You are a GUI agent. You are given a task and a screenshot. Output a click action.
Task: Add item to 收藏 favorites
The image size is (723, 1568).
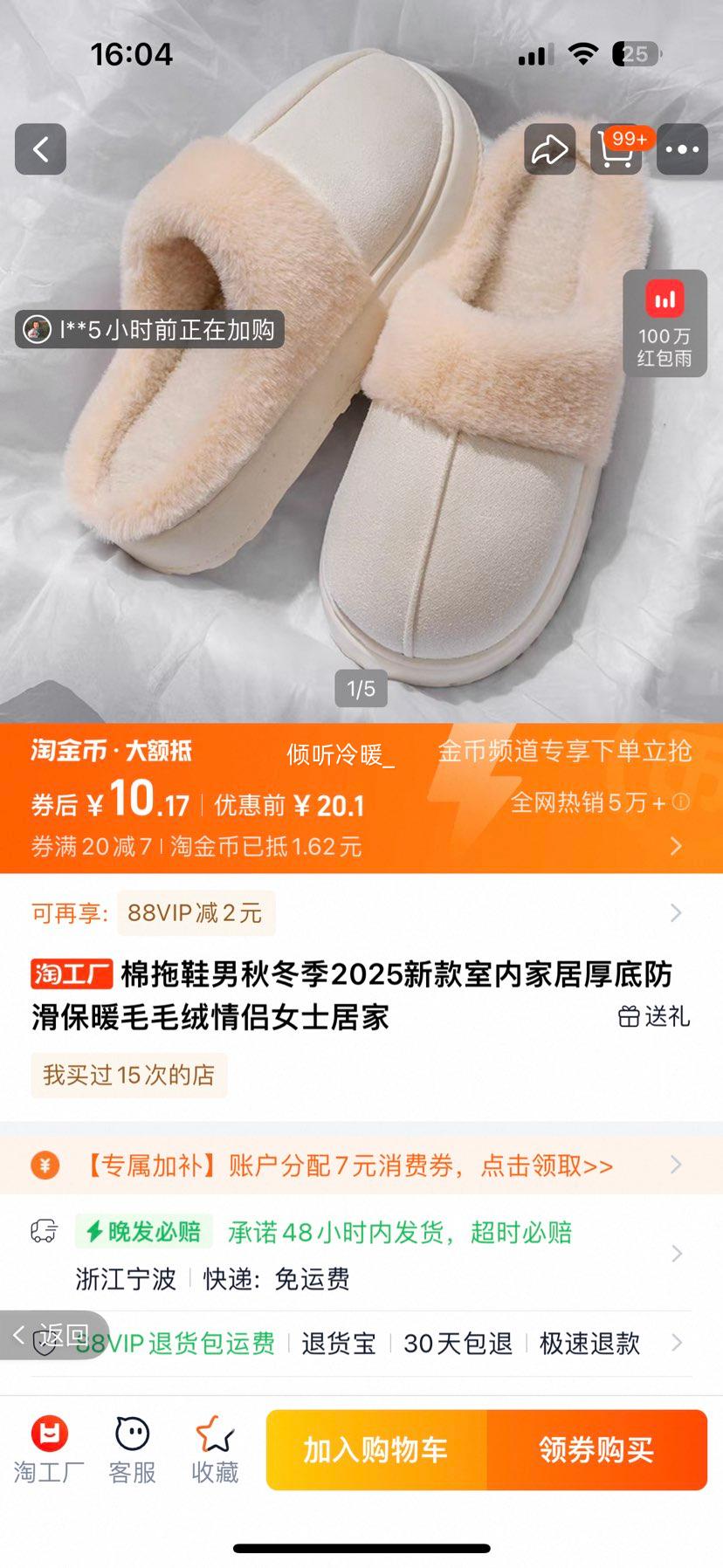point(215,1450)
